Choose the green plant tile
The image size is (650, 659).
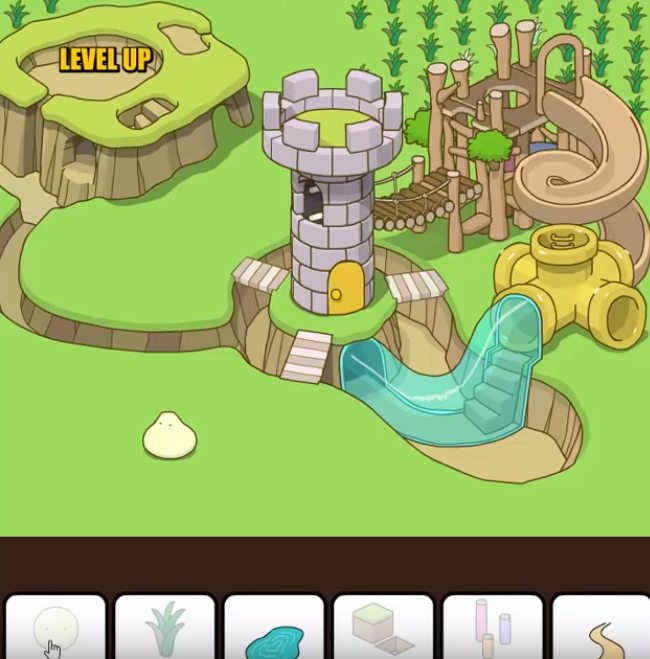point(165,628)
